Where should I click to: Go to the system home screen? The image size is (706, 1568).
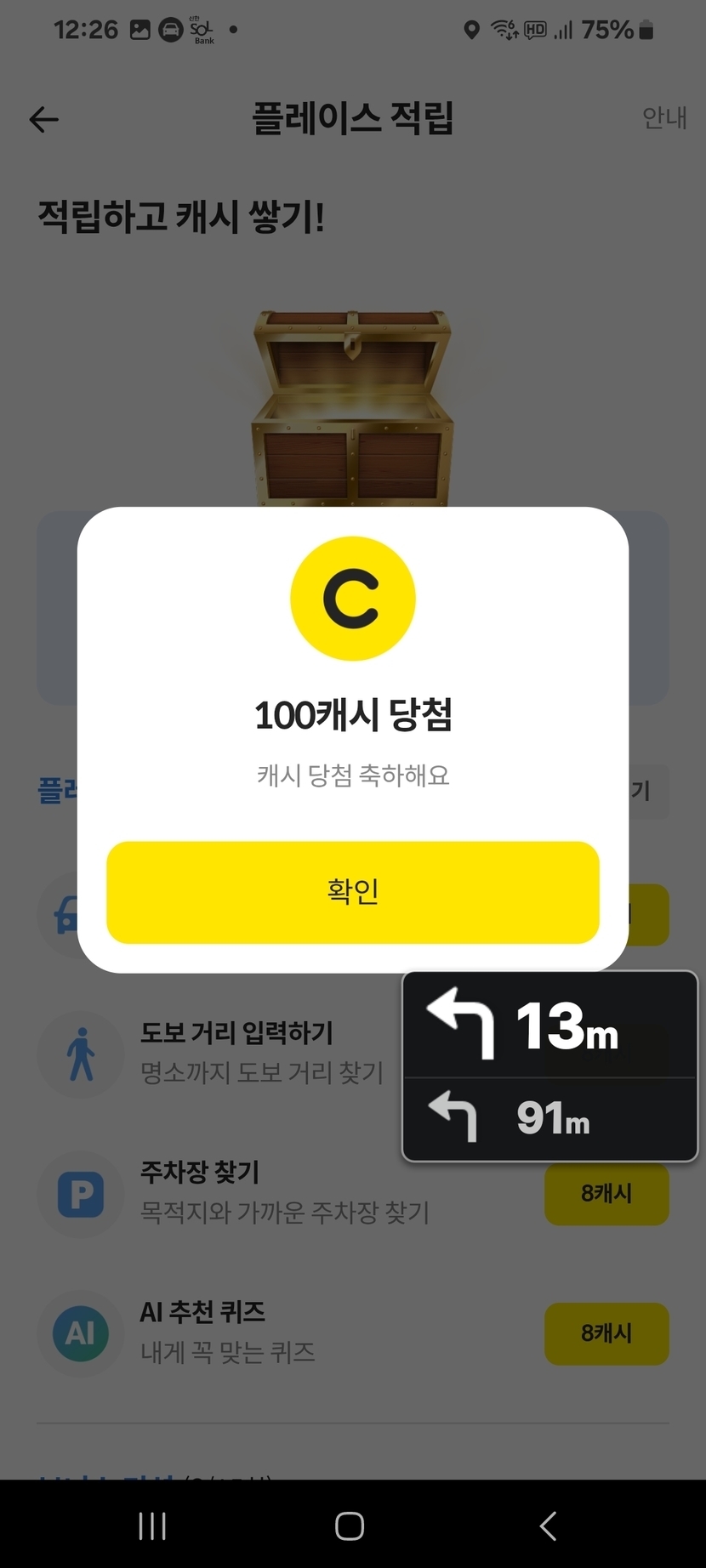pos(350,1525)
